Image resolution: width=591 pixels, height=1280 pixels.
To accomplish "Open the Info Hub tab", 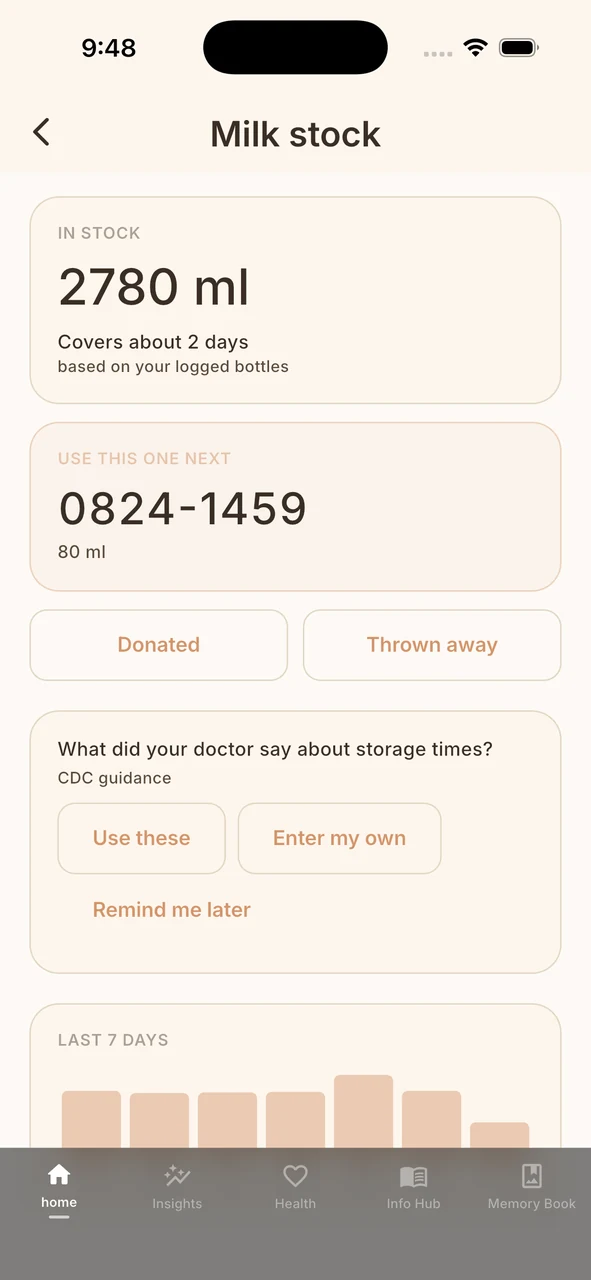I will click(x=413, y=1189).
